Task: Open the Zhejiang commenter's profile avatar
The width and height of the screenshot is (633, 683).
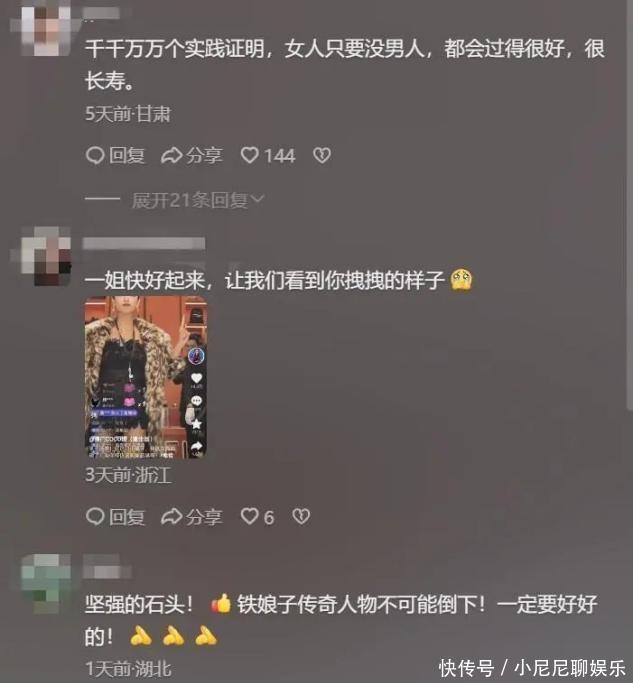Action: [x=48, y=255]
